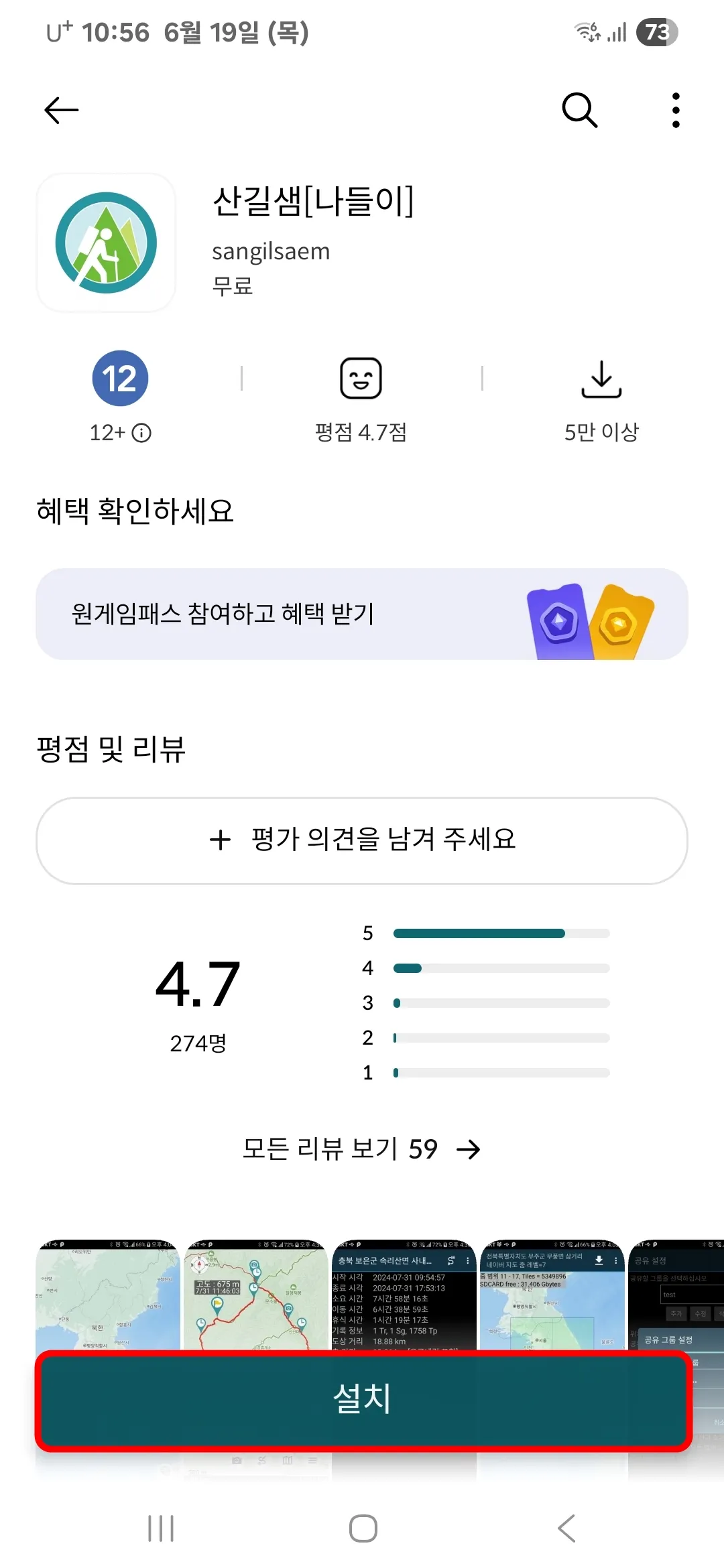
Task: Open all reviews via arrow
Action: point(469,1149)
